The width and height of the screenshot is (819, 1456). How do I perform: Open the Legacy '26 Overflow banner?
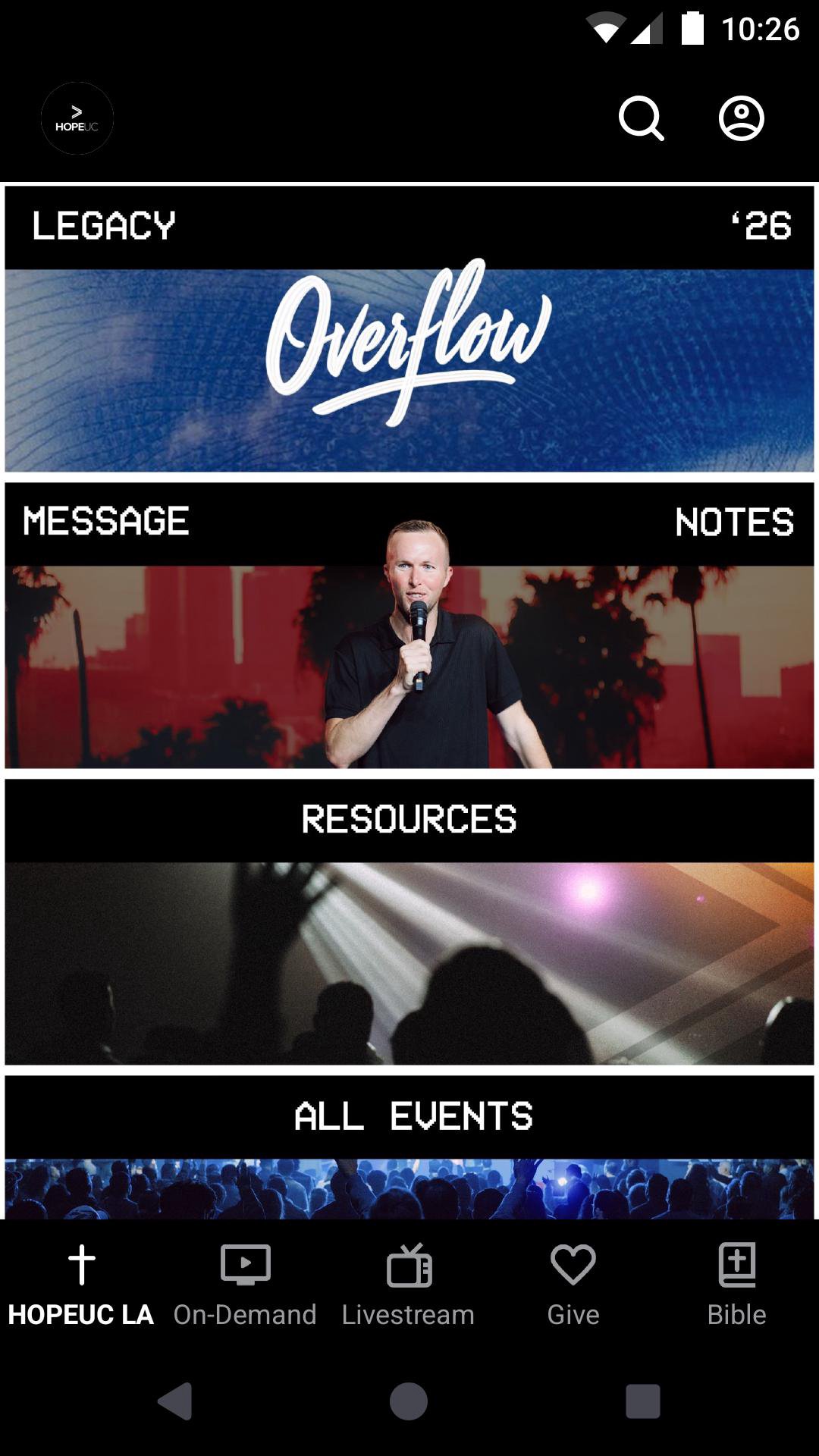click(409, 329)
